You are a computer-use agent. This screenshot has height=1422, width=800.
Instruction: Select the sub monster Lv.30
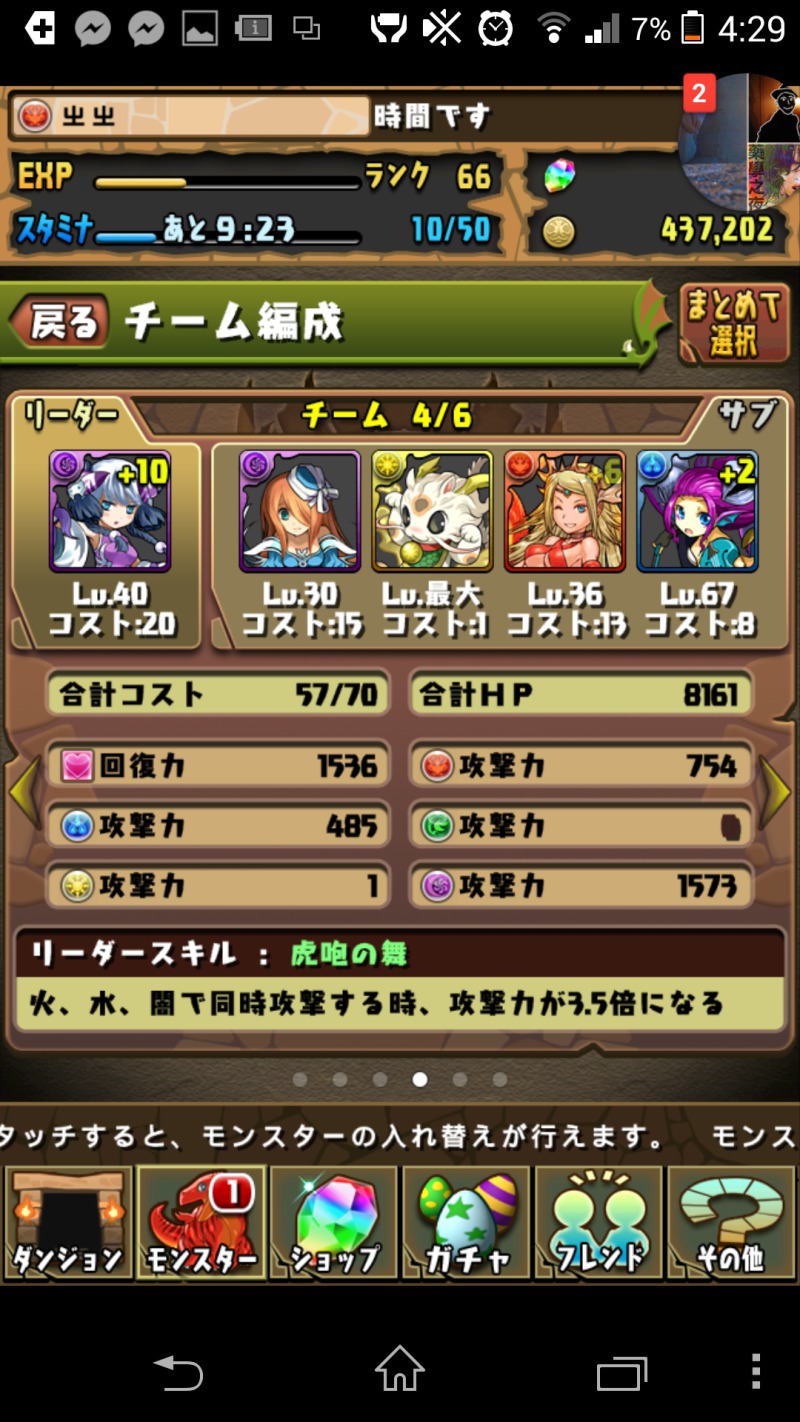click(x=300, y=511)
